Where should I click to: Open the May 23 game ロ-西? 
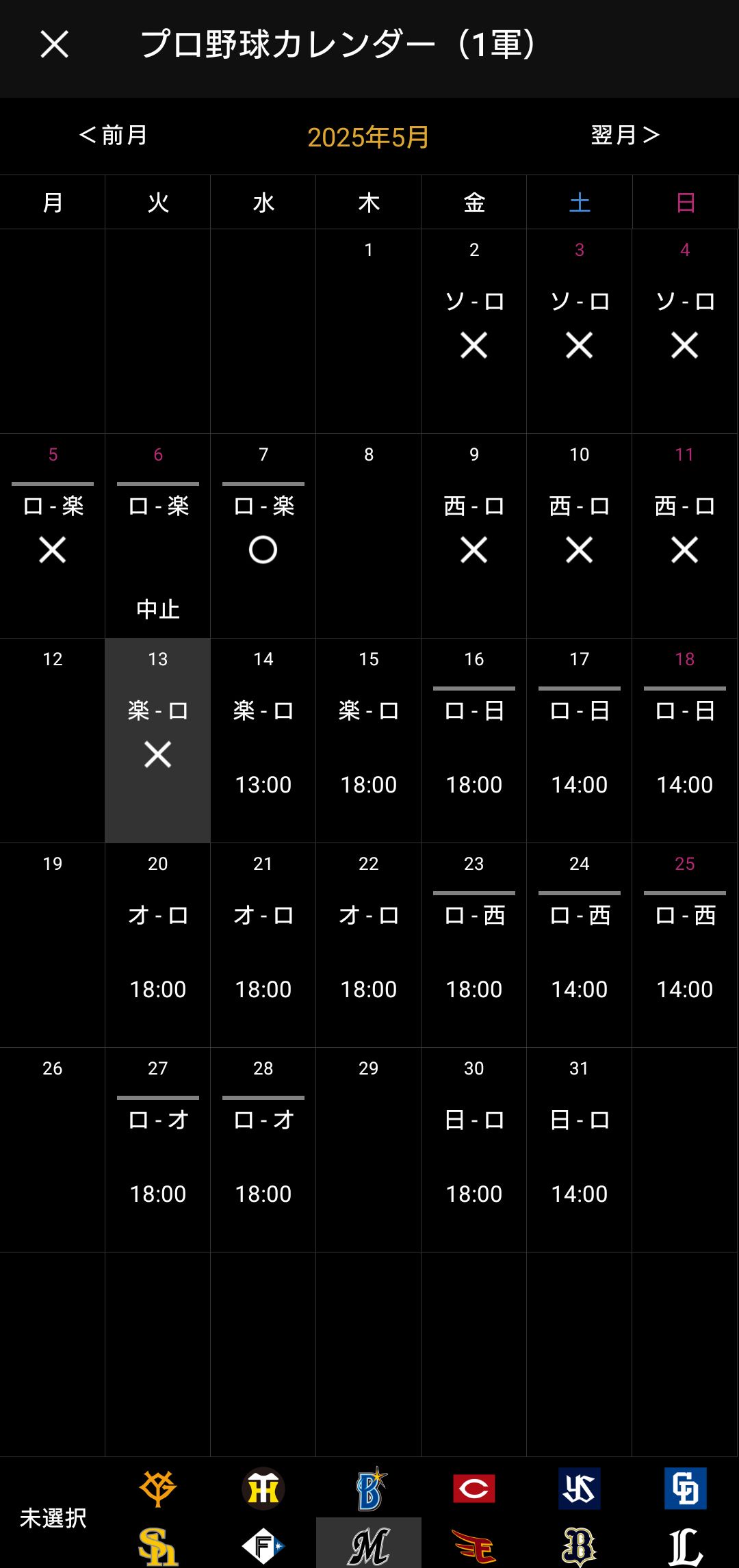pyautogui.click(x=474, y=945)
